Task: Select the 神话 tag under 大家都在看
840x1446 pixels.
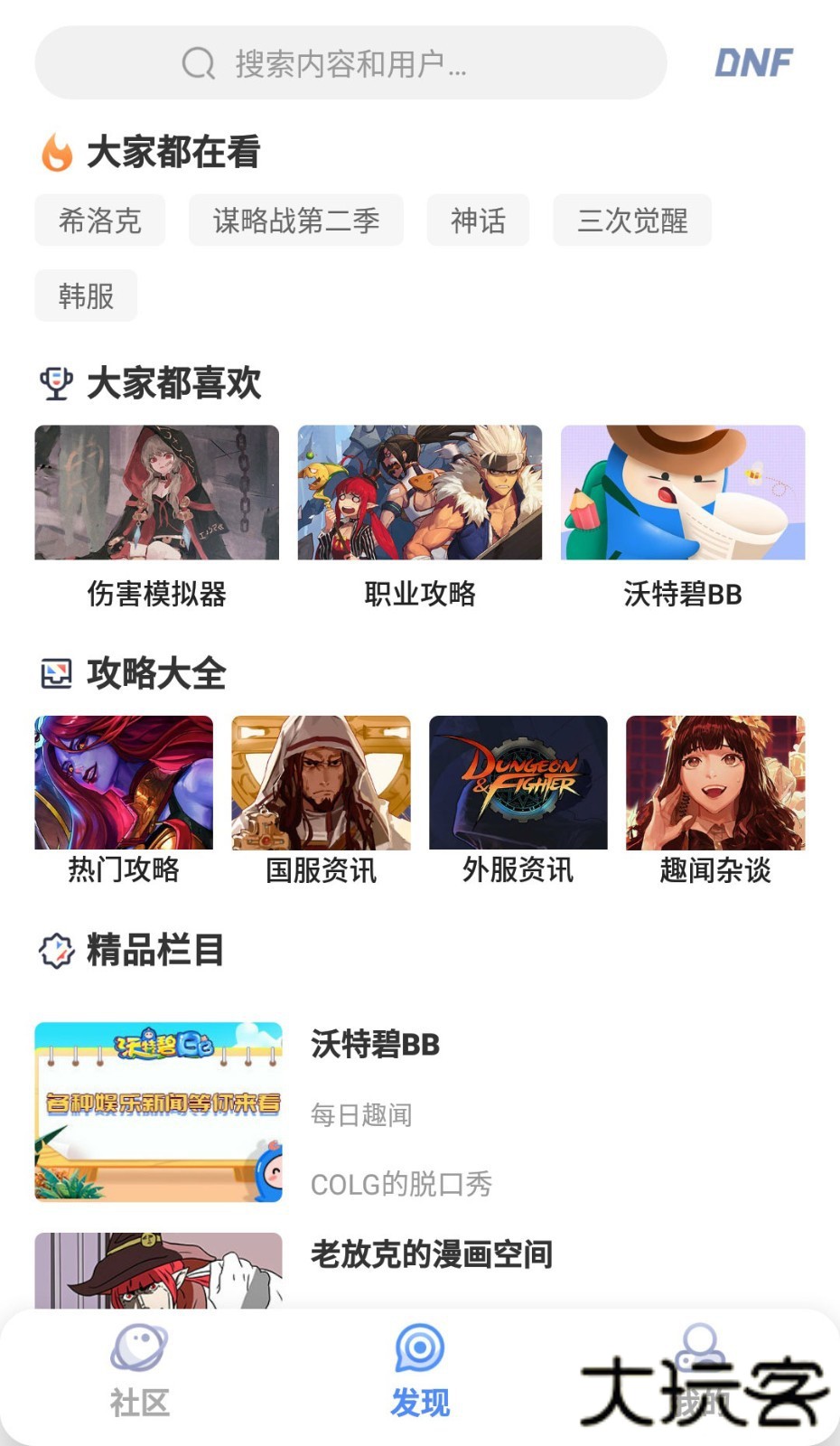Action: point(478,221)
